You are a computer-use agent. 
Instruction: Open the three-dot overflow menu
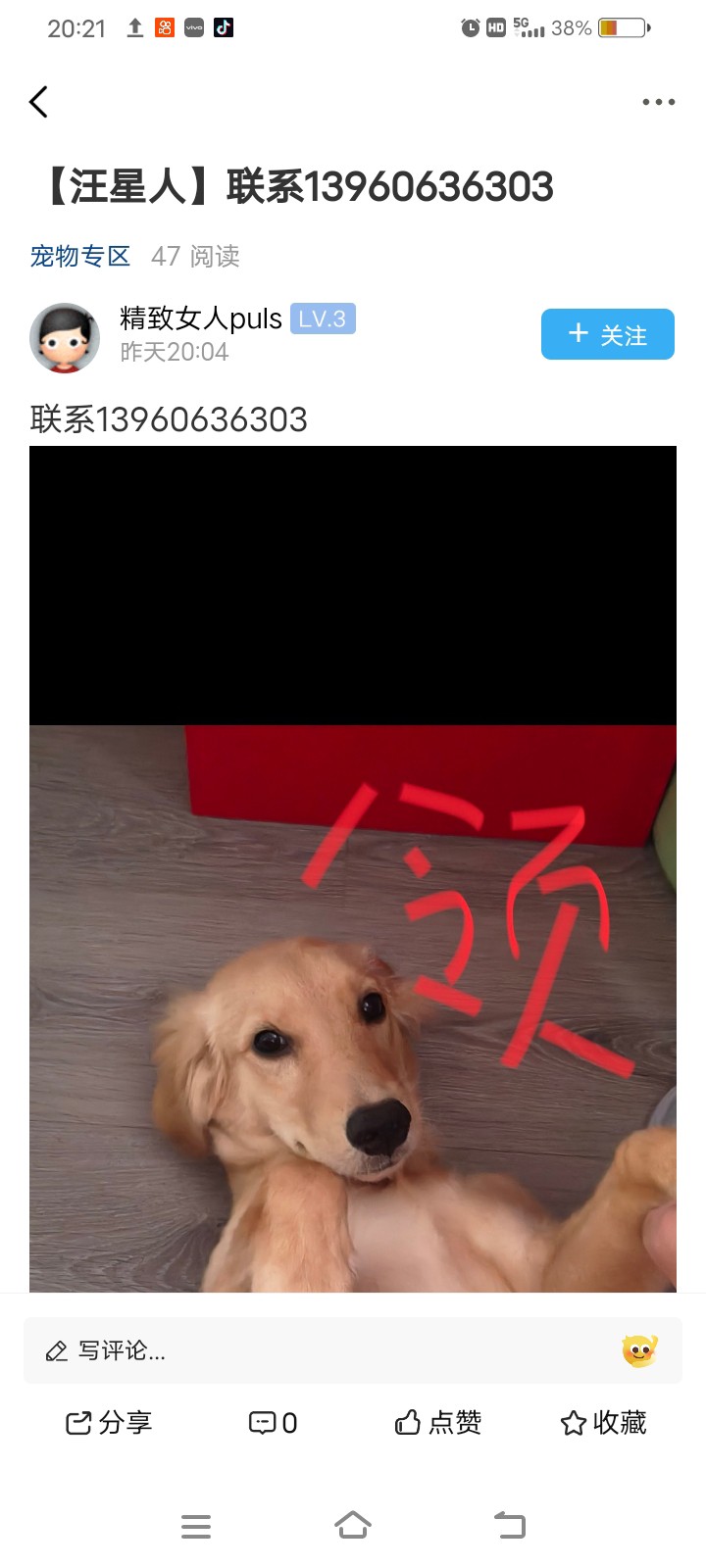(658, 102)
